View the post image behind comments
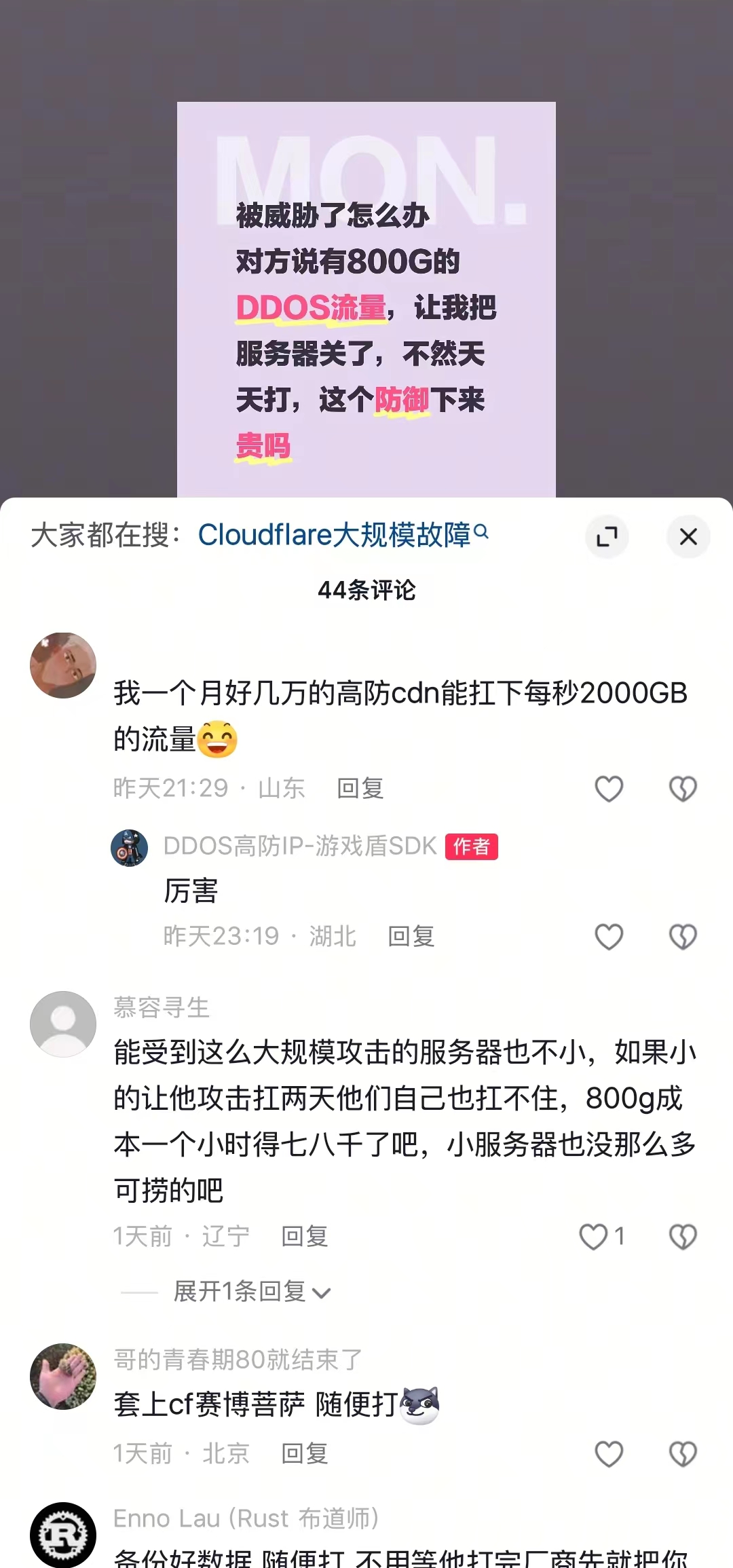This screenshot has height=1568, width=733. pyautogui.click(x=366, y=299)
